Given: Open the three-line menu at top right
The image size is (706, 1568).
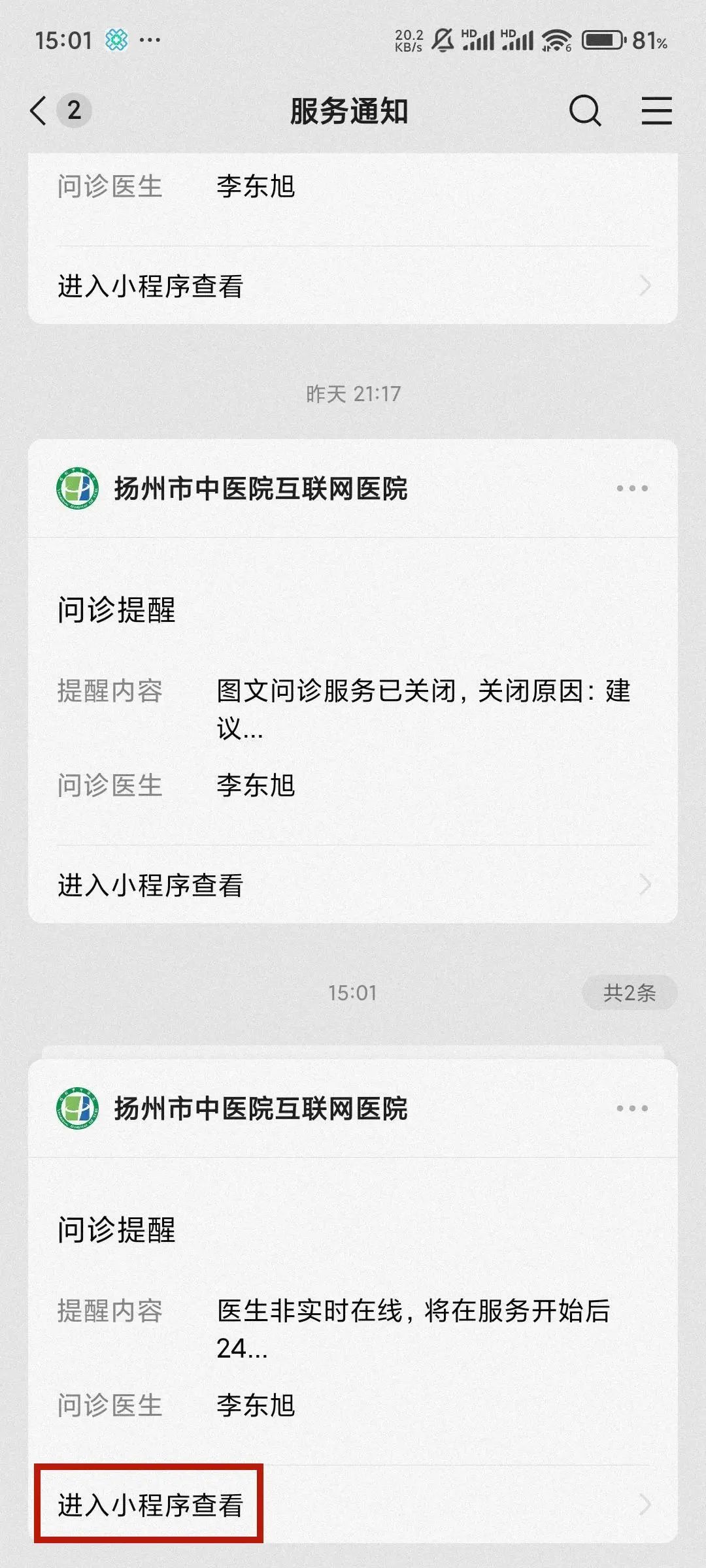Looking at the screenshot, I should (x=656, y=110).
